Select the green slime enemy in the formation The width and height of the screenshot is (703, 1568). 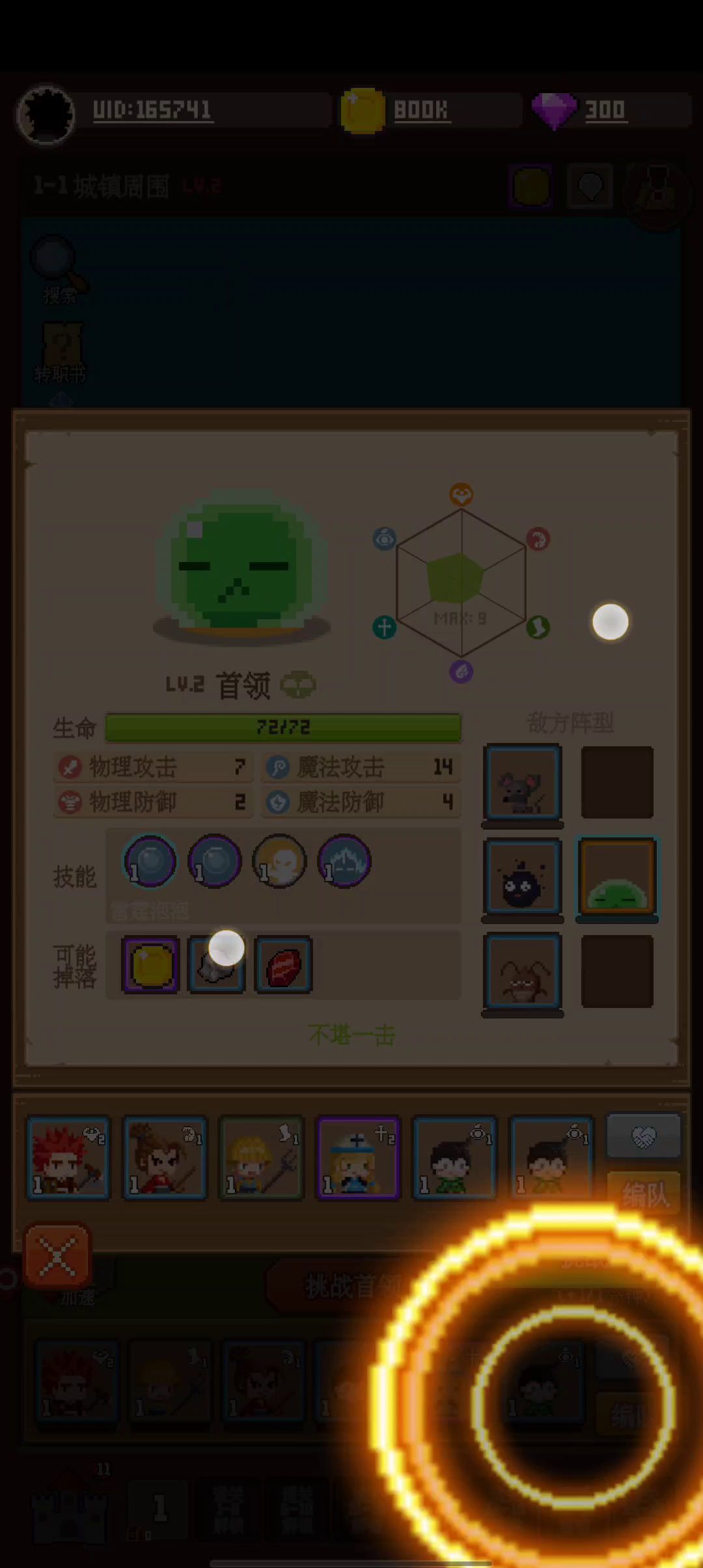tap(617, 877)
